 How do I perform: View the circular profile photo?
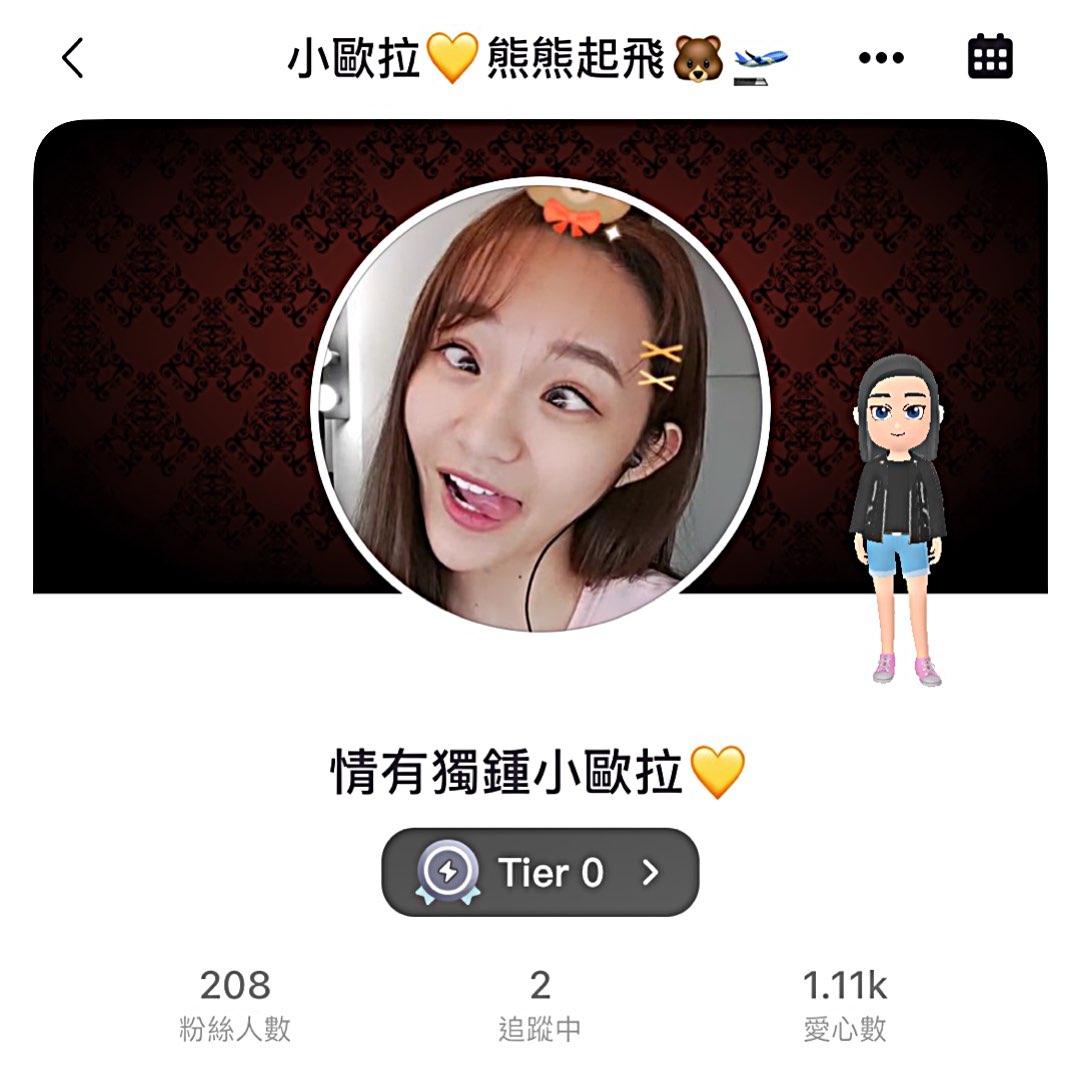pyautogui.click(x=541, y=406)
